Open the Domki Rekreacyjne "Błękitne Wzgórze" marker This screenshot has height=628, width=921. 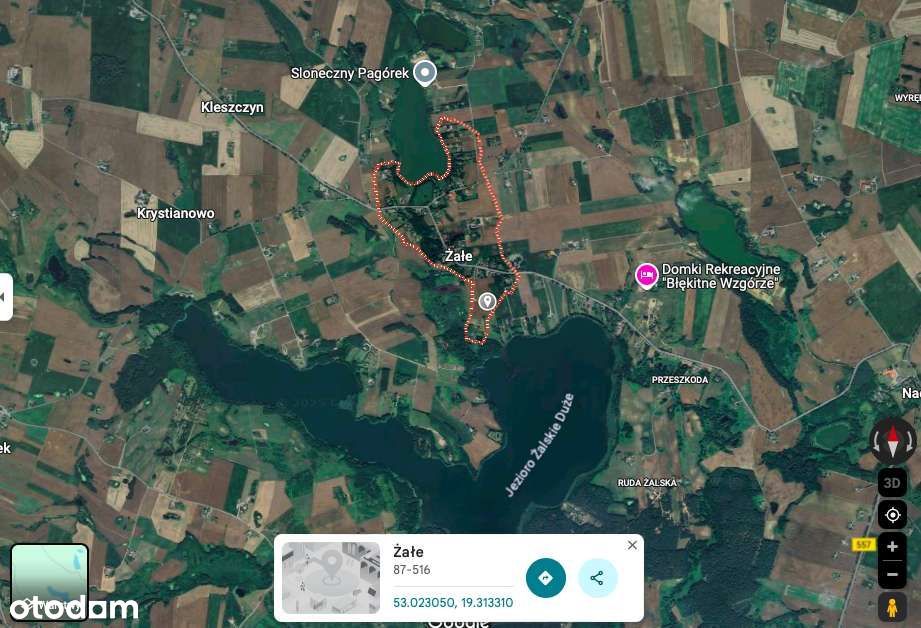[x=647, y=274]
